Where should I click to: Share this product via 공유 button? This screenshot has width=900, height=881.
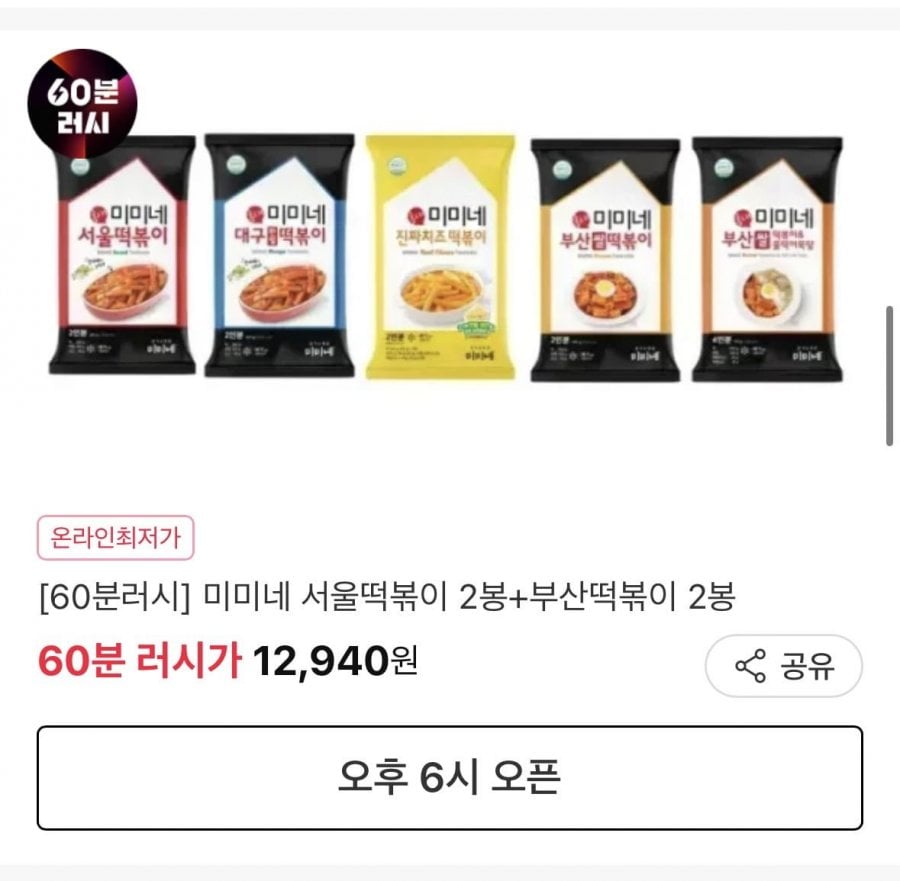(783, 666)
